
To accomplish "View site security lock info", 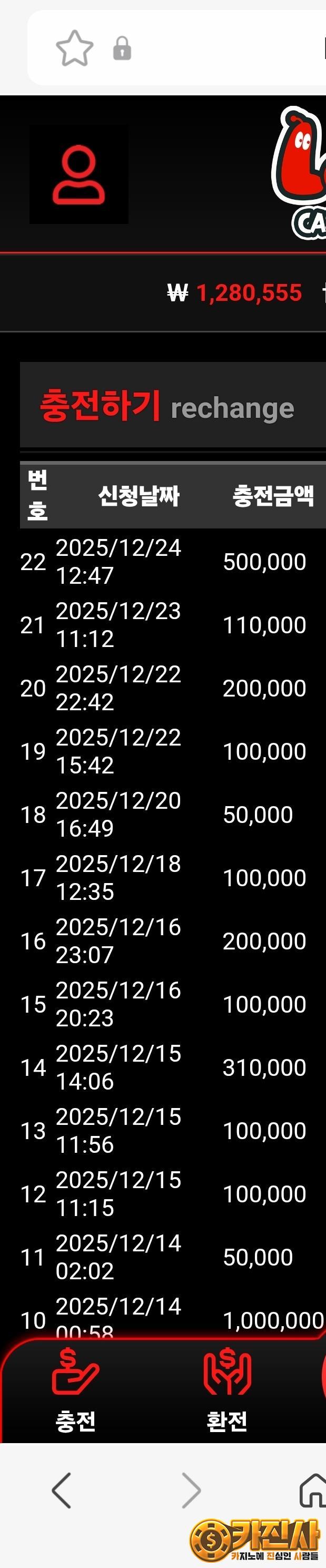I will [x=122, y=48].
